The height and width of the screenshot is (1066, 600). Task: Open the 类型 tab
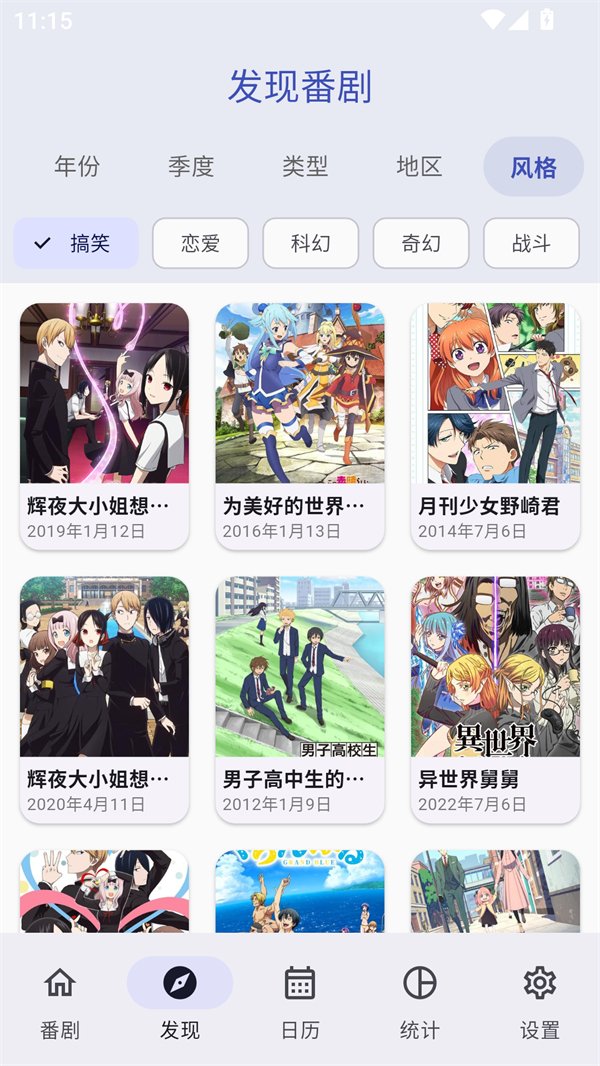[x=305, y=167]
